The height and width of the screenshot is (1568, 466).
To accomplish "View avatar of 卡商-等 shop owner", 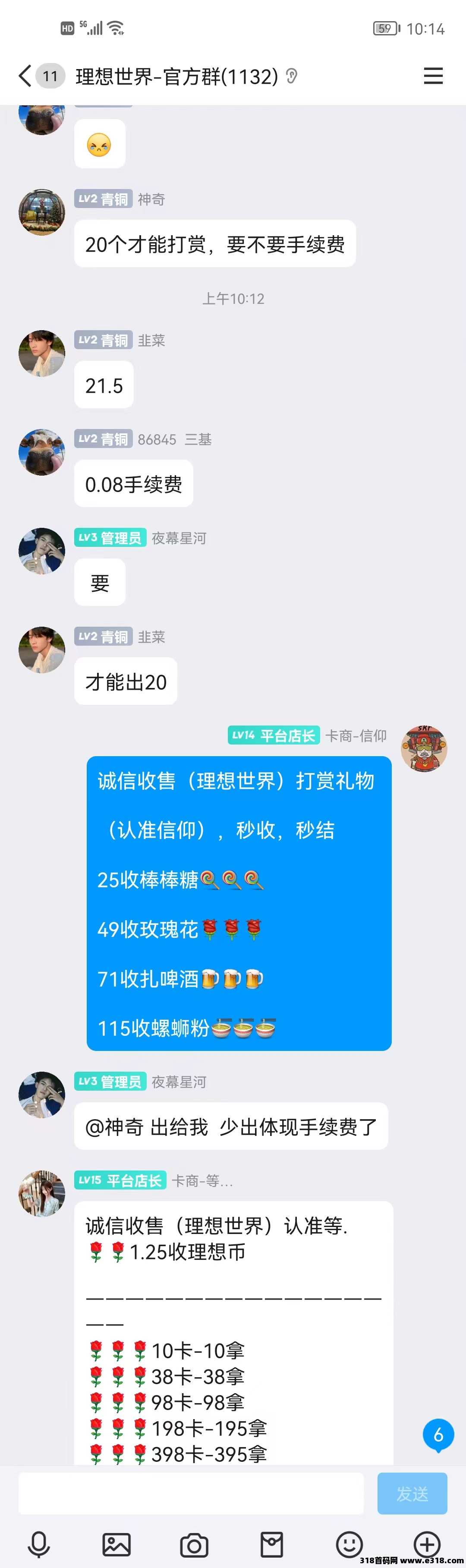I will [x=41, y=1193].
